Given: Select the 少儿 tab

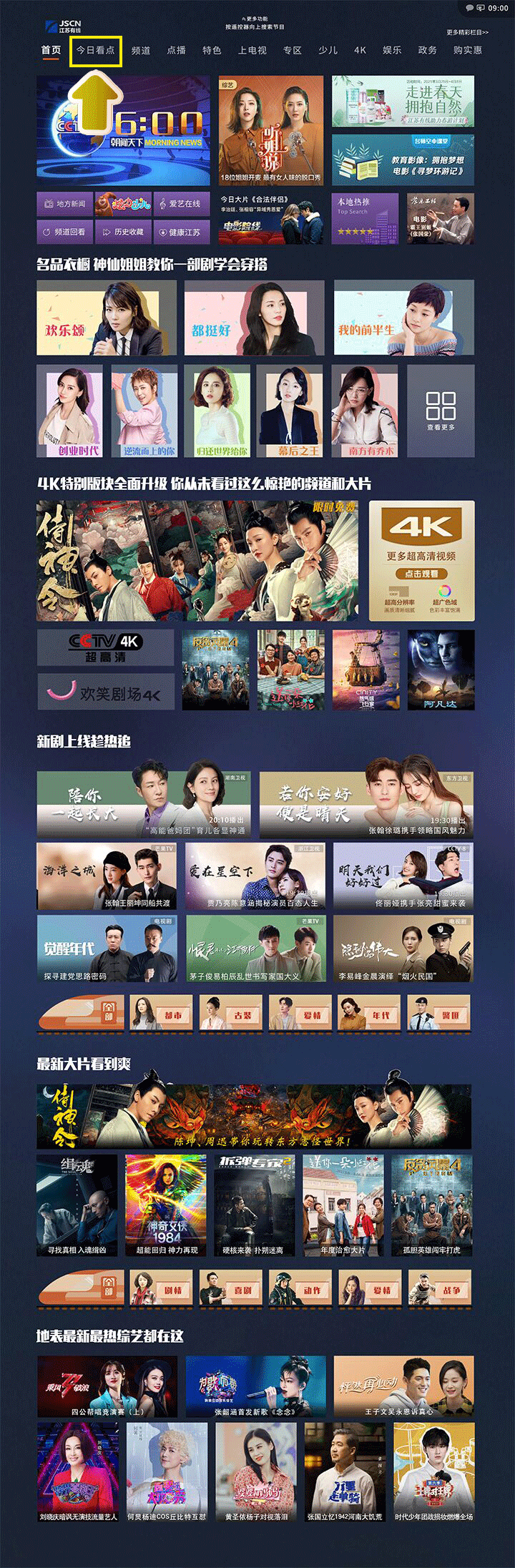Looking at the screenshot, I should click(328, 51).
